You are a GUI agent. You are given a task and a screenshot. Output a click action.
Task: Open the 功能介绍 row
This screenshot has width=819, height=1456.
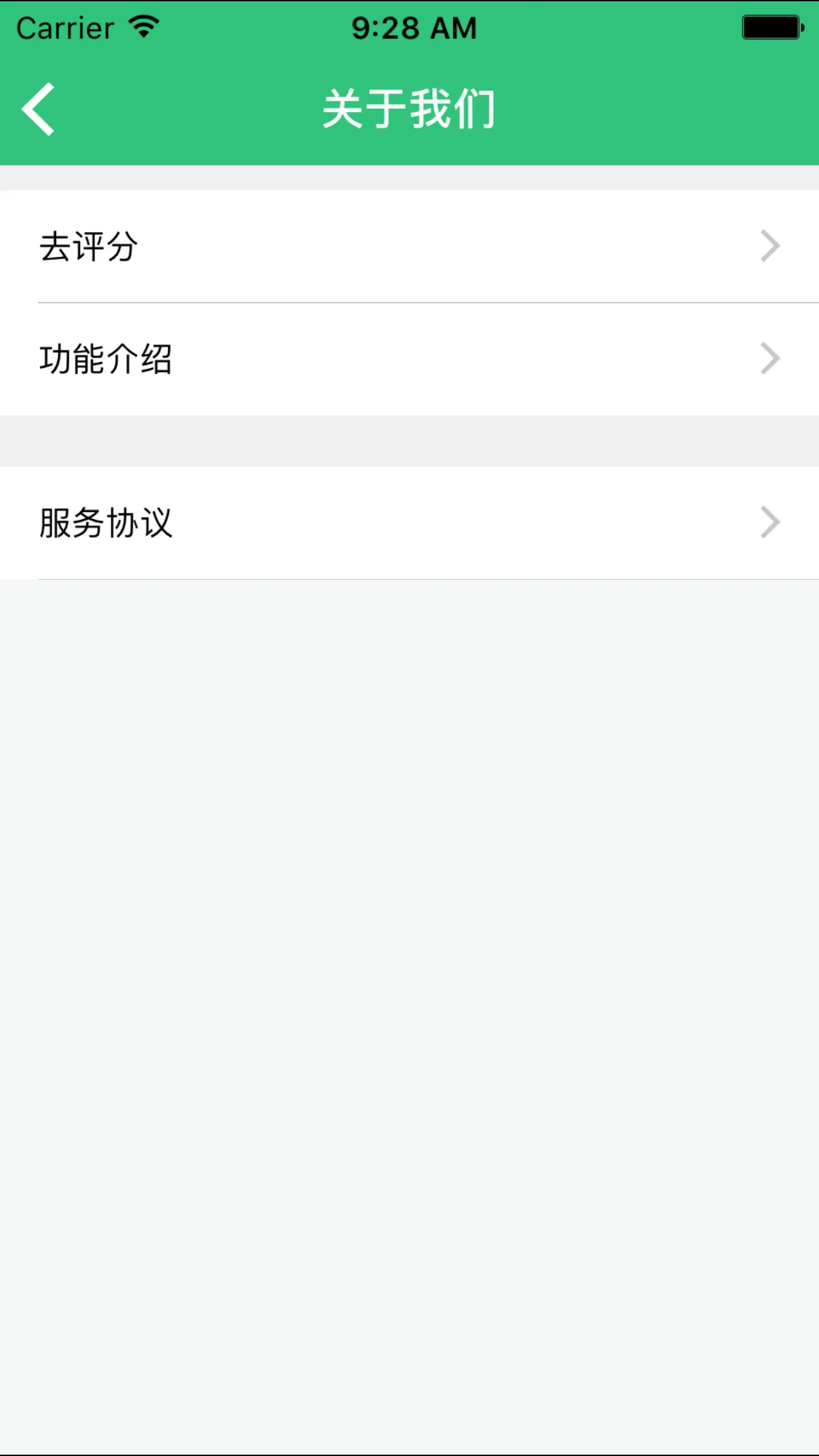409,359
